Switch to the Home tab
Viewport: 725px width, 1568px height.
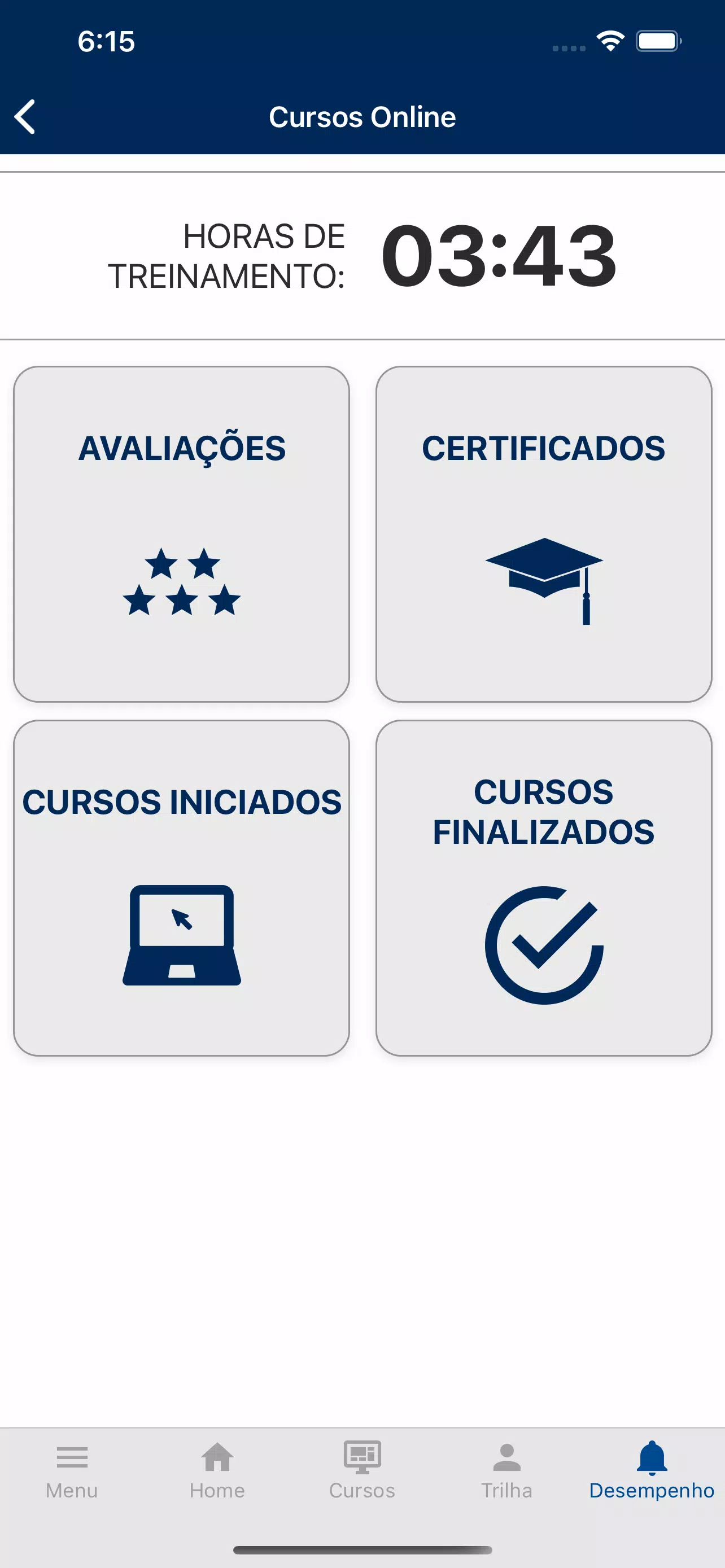217,1470
